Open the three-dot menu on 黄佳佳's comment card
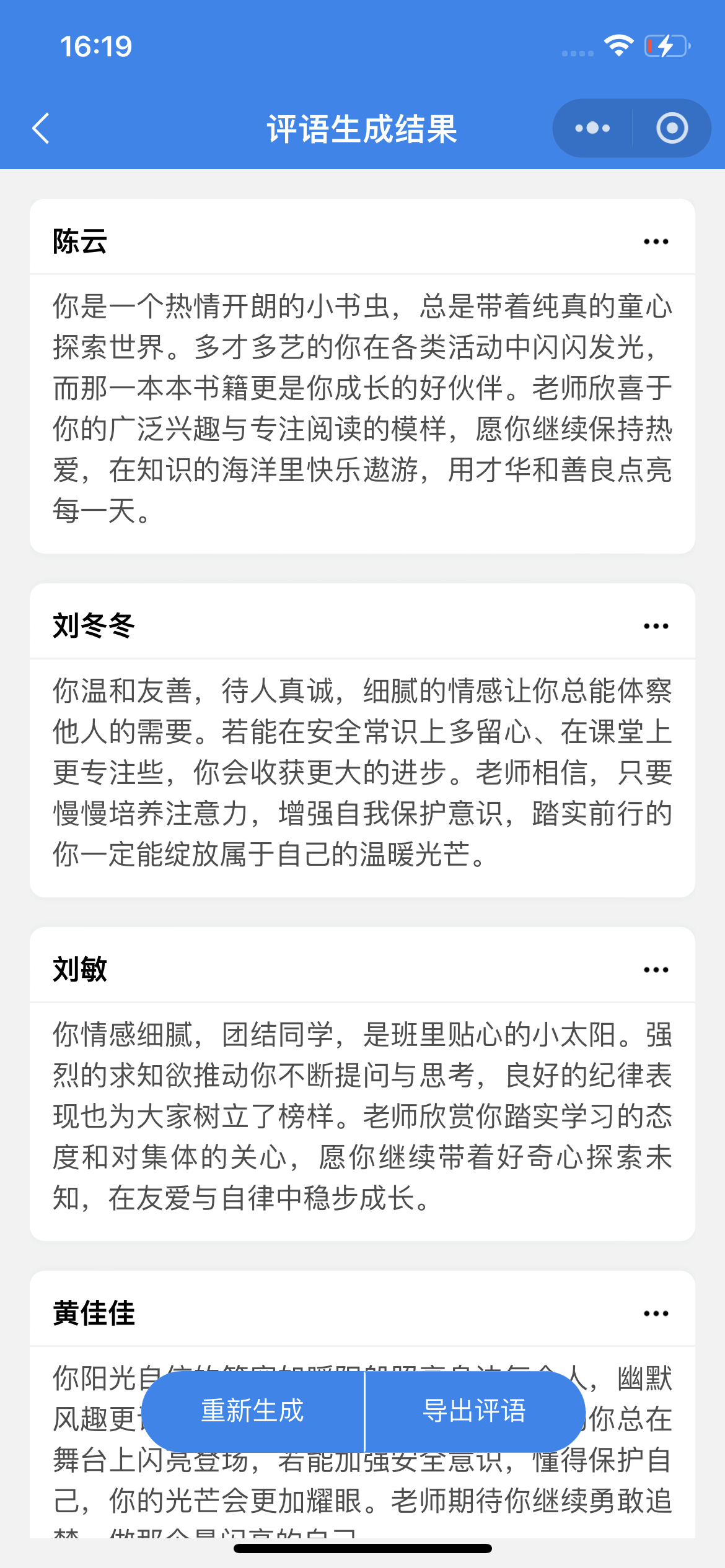Viewport: 725px width, 1568px height. pyautogui.click(x=656, y=1313)
